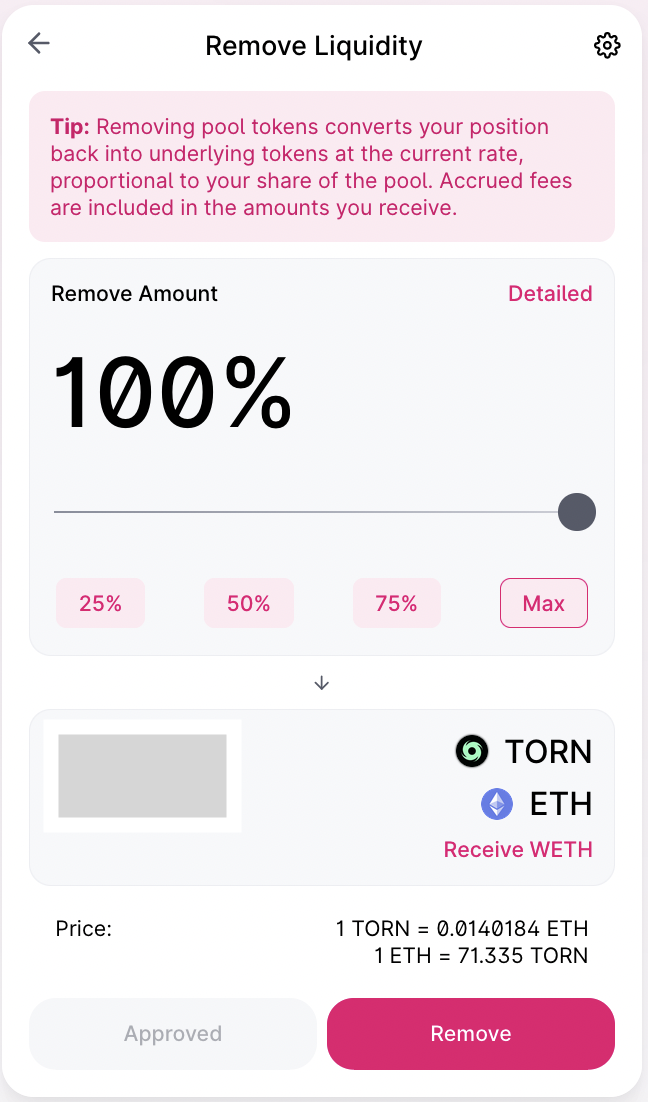Confirm with the Remove button
This screenshot has width=648, height=1102.
(470, 1034)
